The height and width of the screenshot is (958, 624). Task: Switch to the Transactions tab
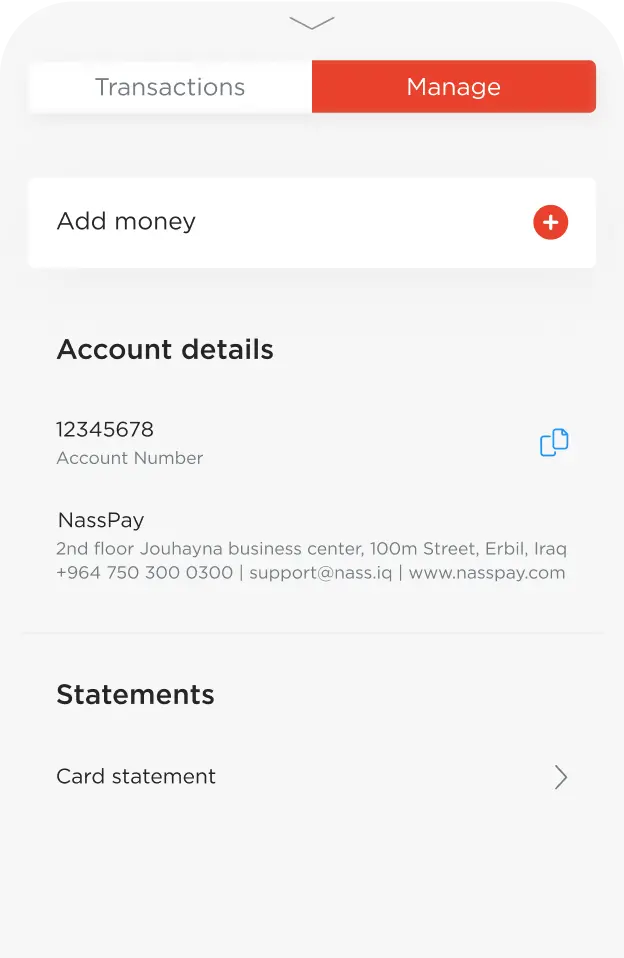coord(170,87)
